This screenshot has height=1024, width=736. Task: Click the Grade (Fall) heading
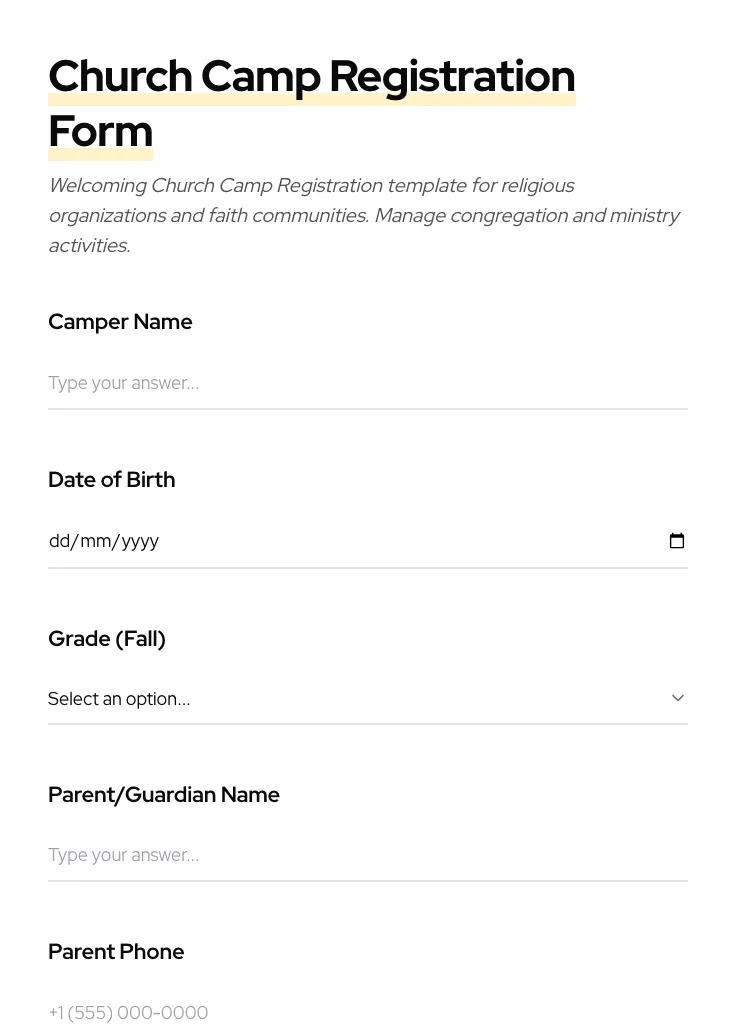106,639
